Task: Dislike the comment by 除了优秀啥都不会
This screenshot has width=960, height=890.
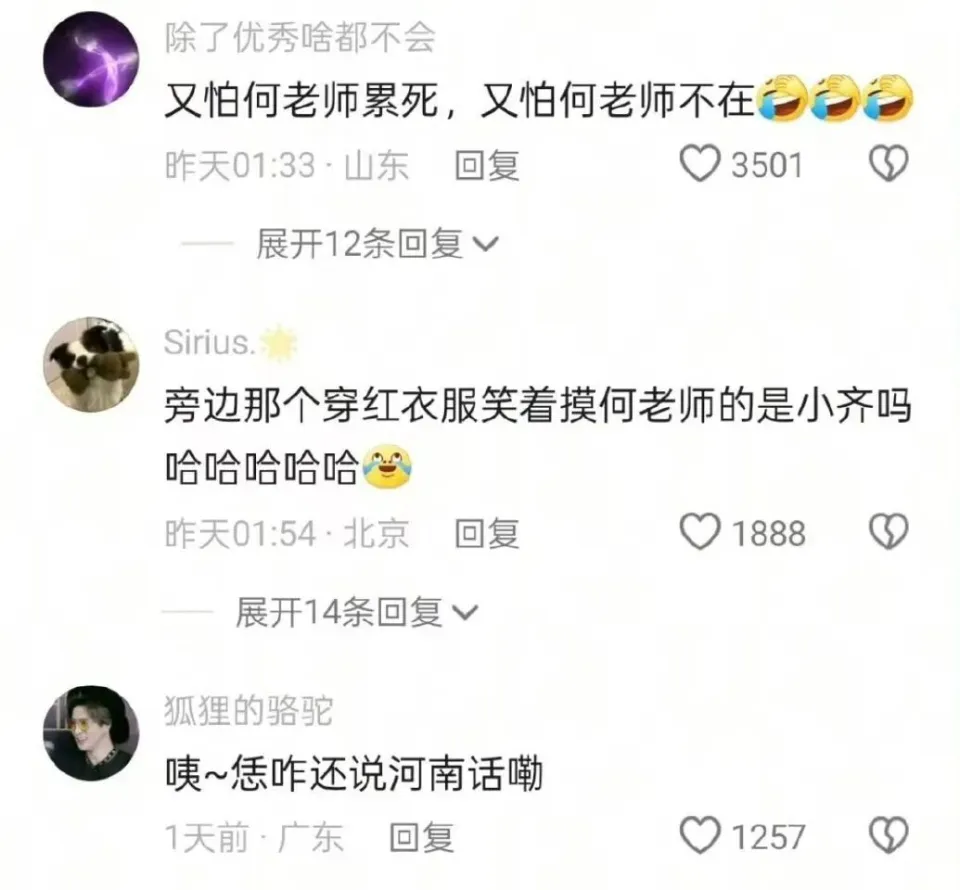Action: click(x=888, y=164)
